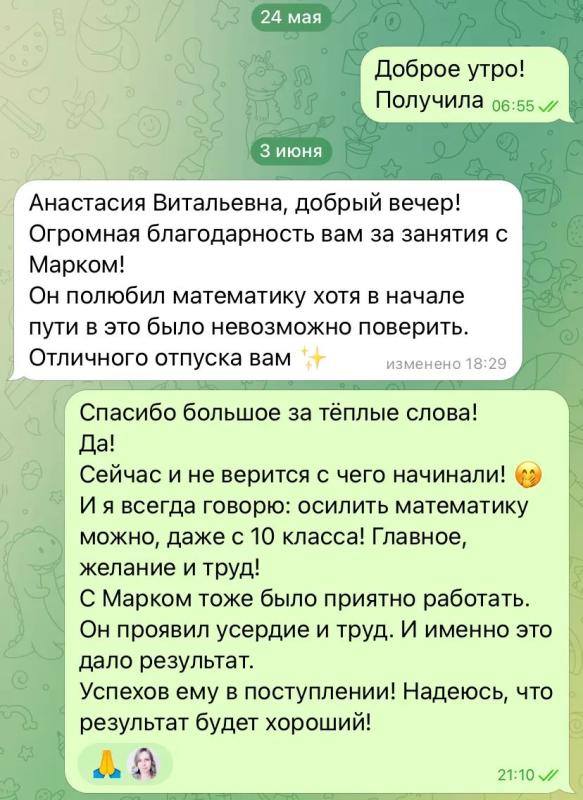Open the 3 июня date chip
This screenshot has height=800, width=583.
pyautogui.click(x=291, y=151)
